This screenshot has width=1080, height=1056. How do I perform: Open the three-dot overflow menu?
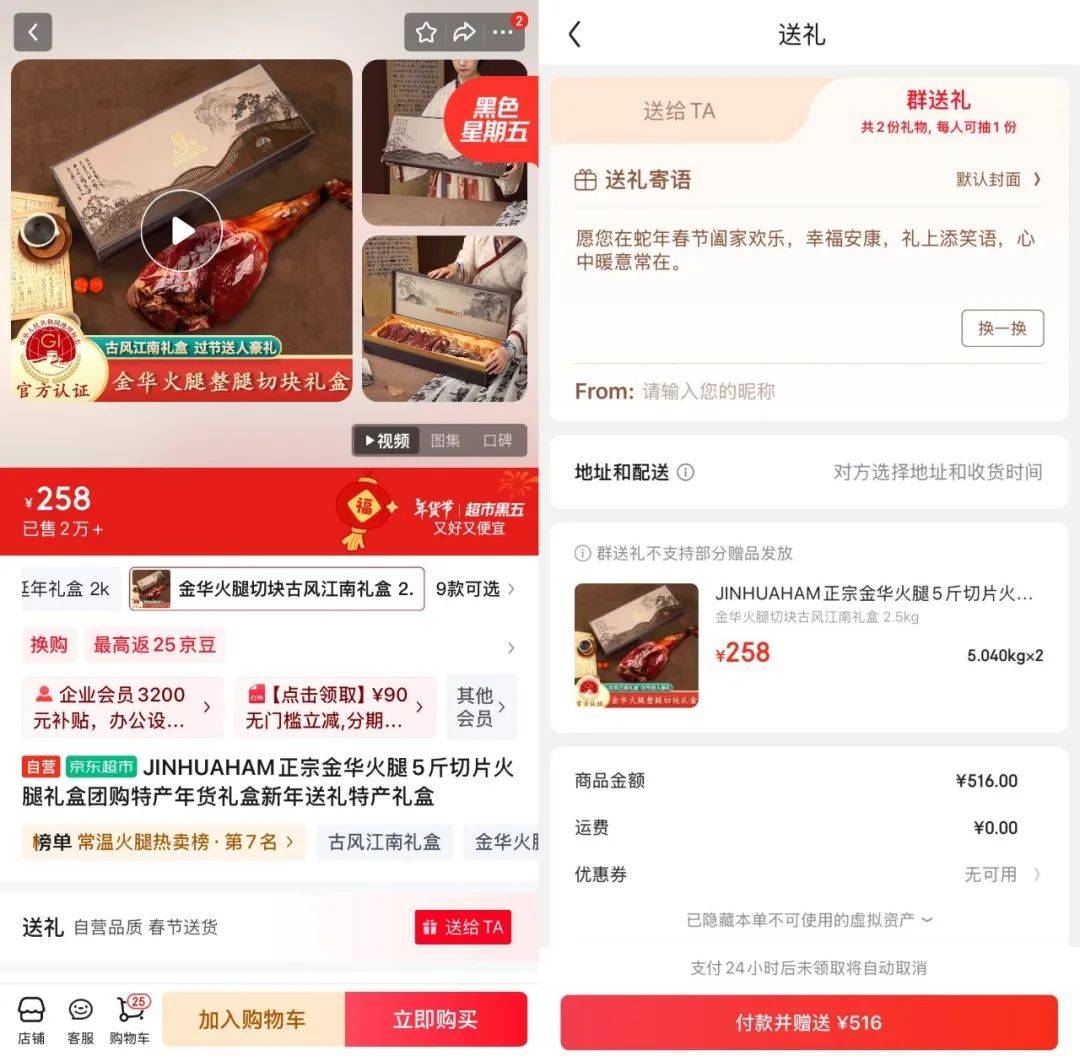pyautogui.click(x=503, y=32)
